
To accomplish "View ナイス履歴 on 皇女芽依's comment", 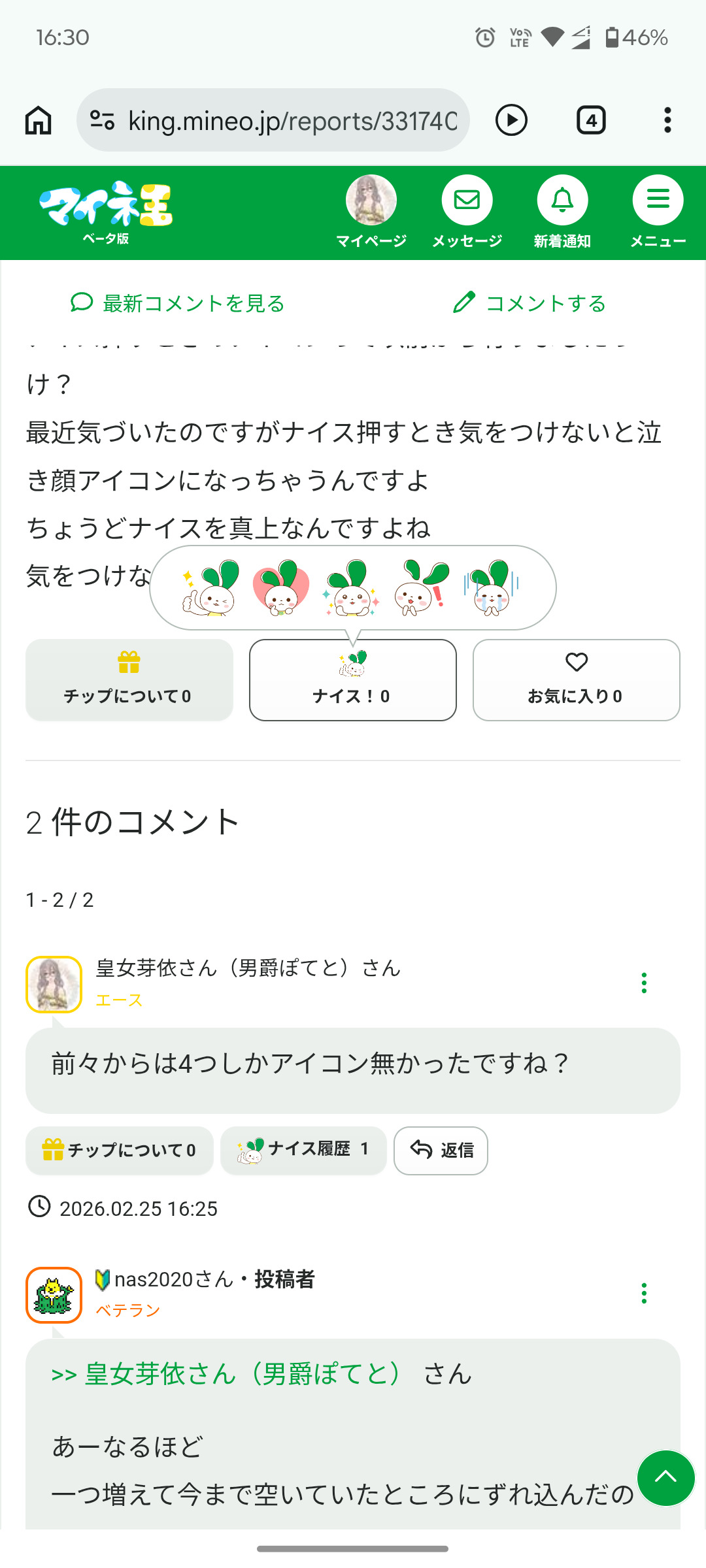I will tap(303, 1151).
